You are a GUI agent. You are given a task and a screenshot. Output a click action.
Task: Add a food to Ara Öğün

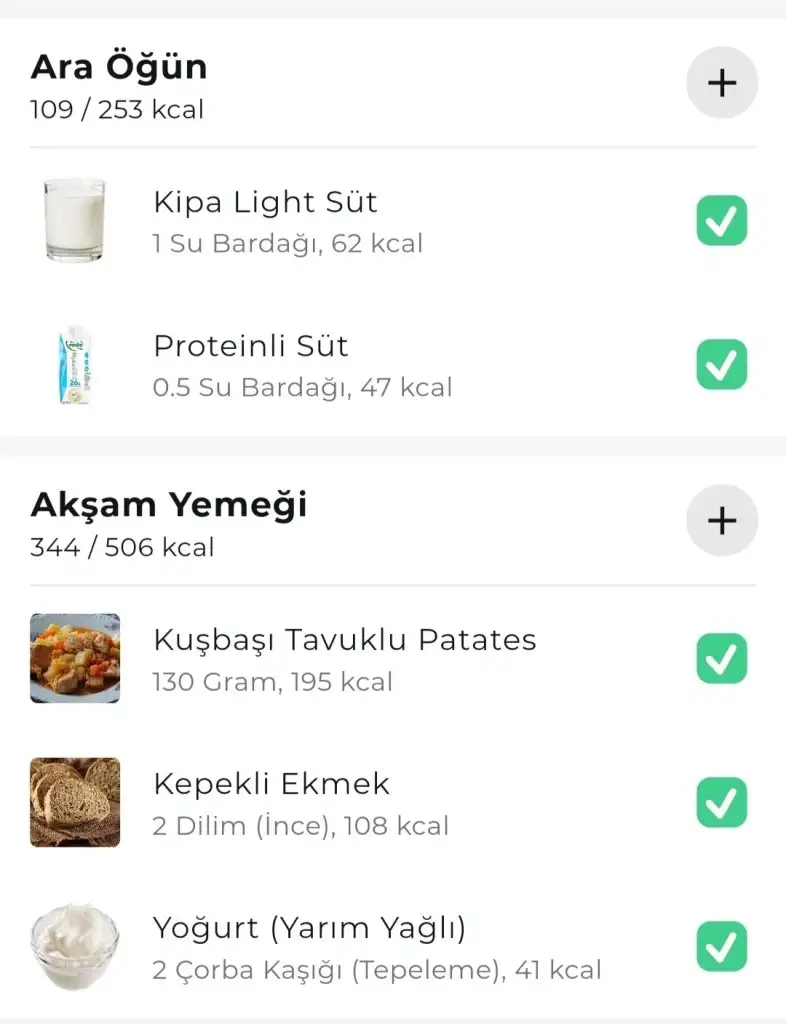721,83
